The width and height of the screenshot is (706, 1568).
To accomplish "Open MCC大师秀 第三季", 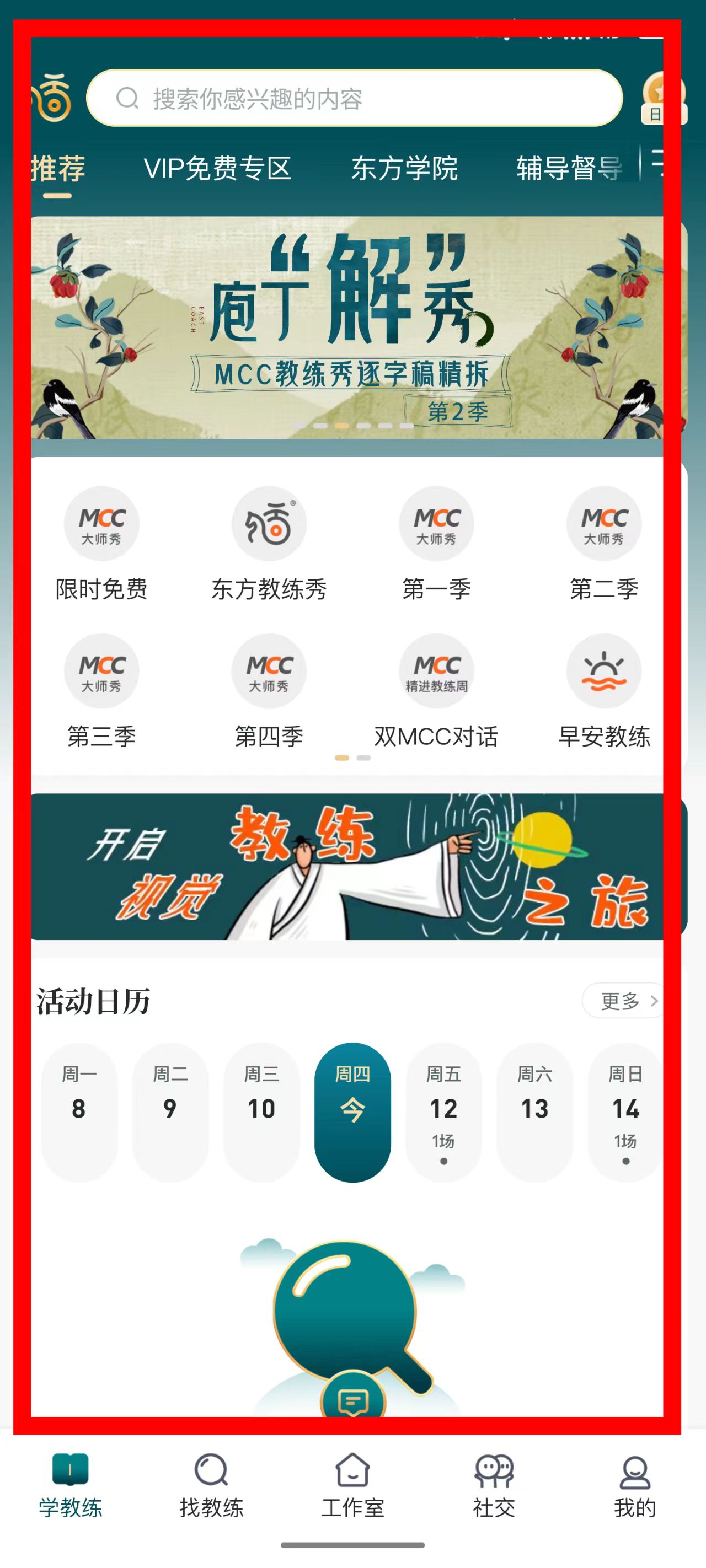I will coord(101,690).
